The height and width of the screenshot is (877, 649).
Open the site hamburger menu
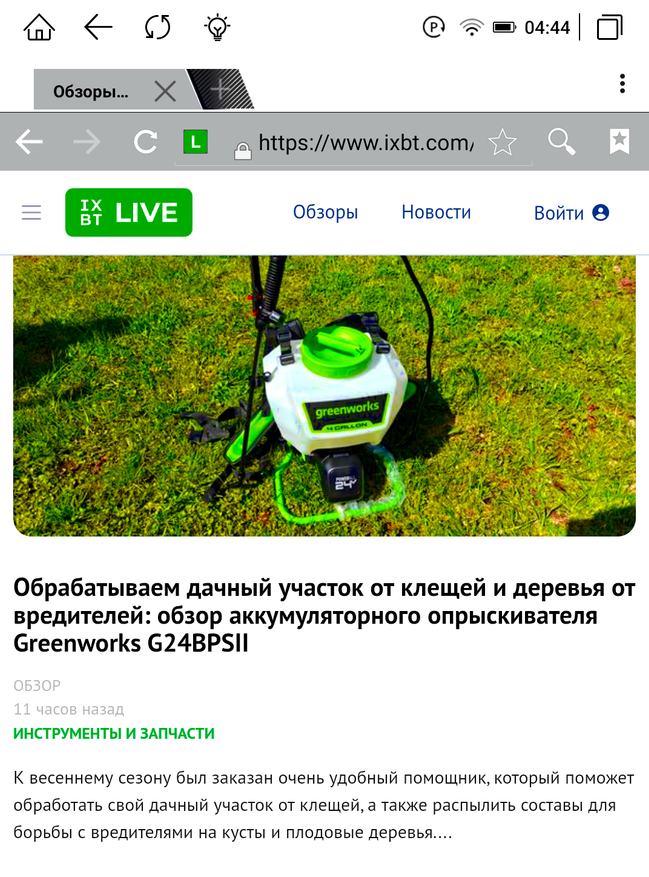coord(32,212)
